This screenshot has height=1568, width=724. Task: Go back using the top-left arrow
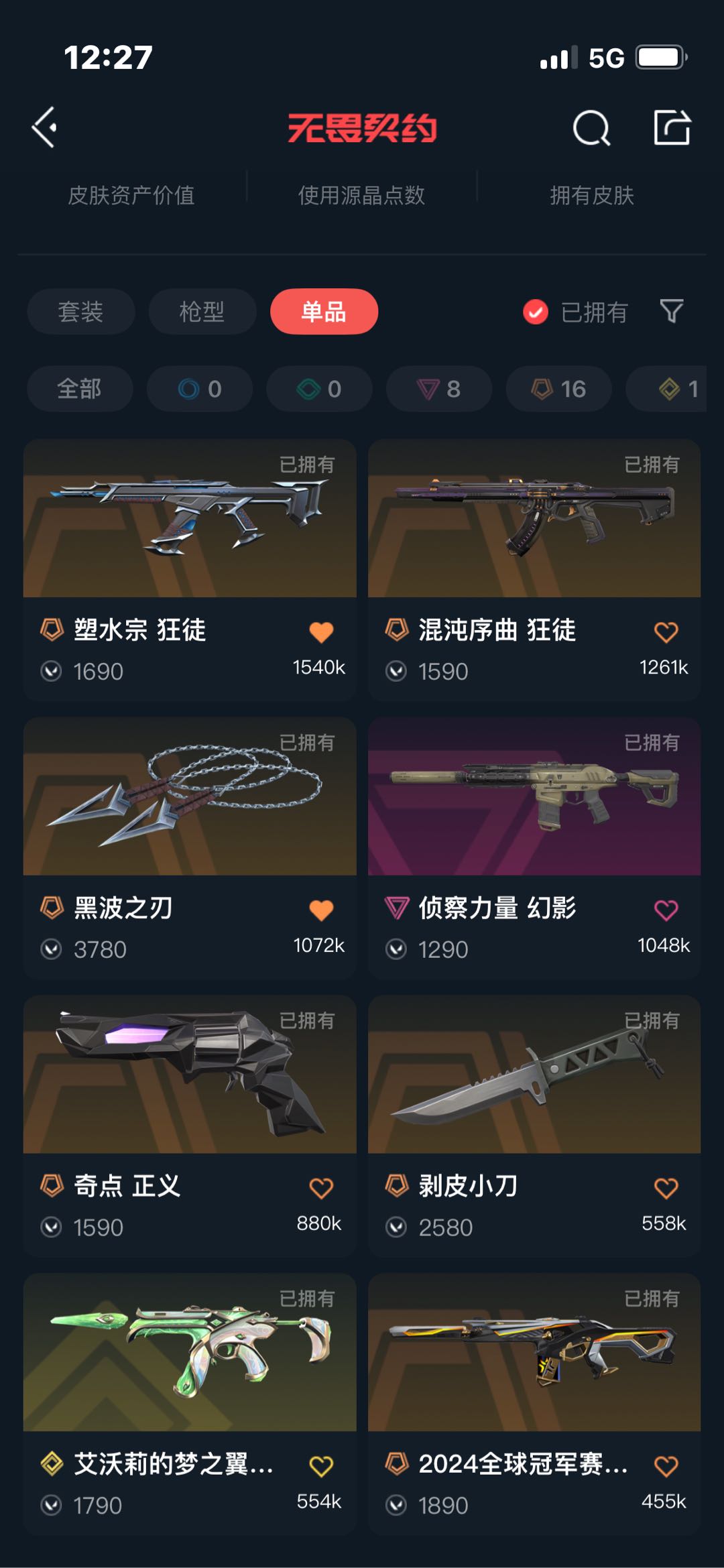45,127
